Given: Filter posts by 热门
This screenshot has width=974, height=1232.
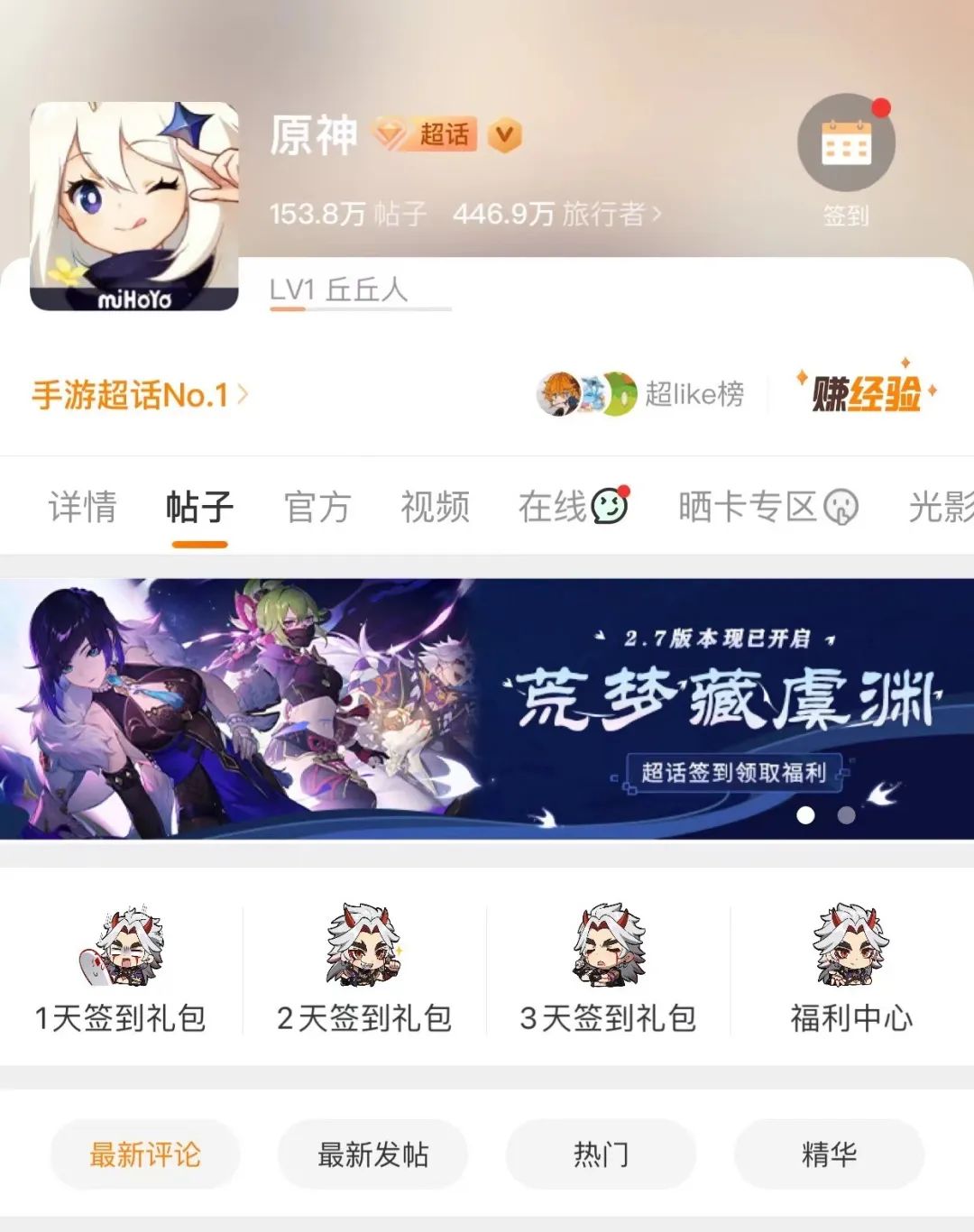Looking at the screenshot, I should point(601,1154).
